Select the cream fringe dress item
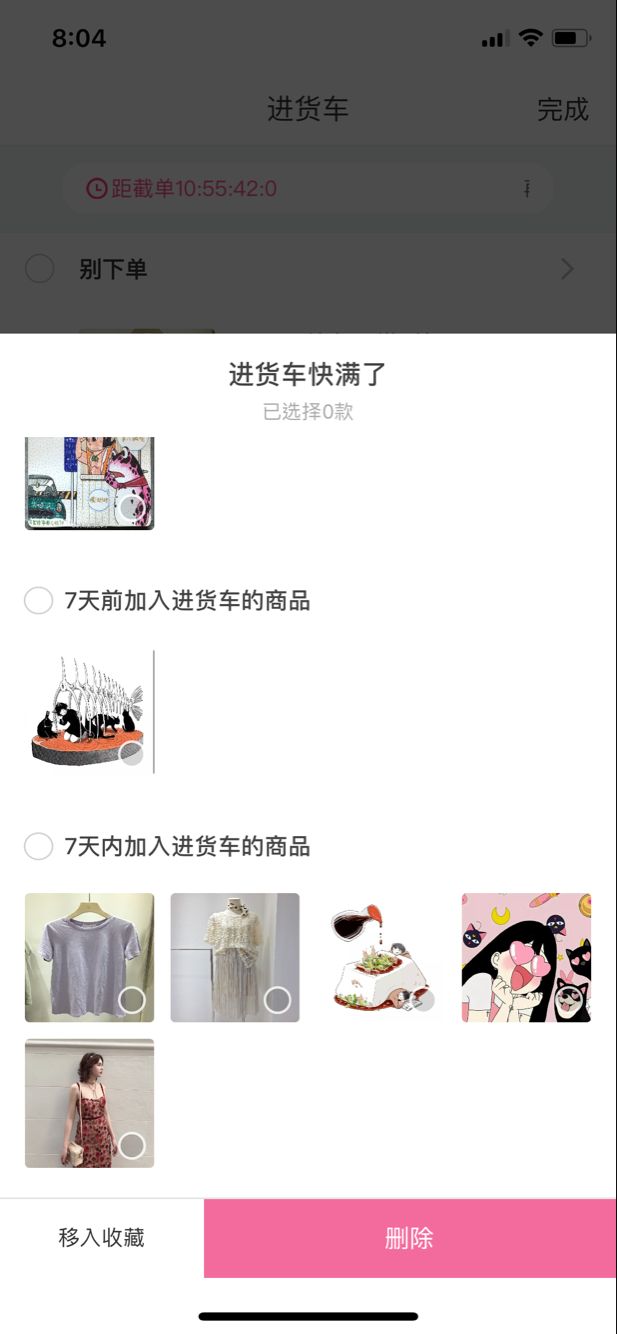 [x=235, y=958]
